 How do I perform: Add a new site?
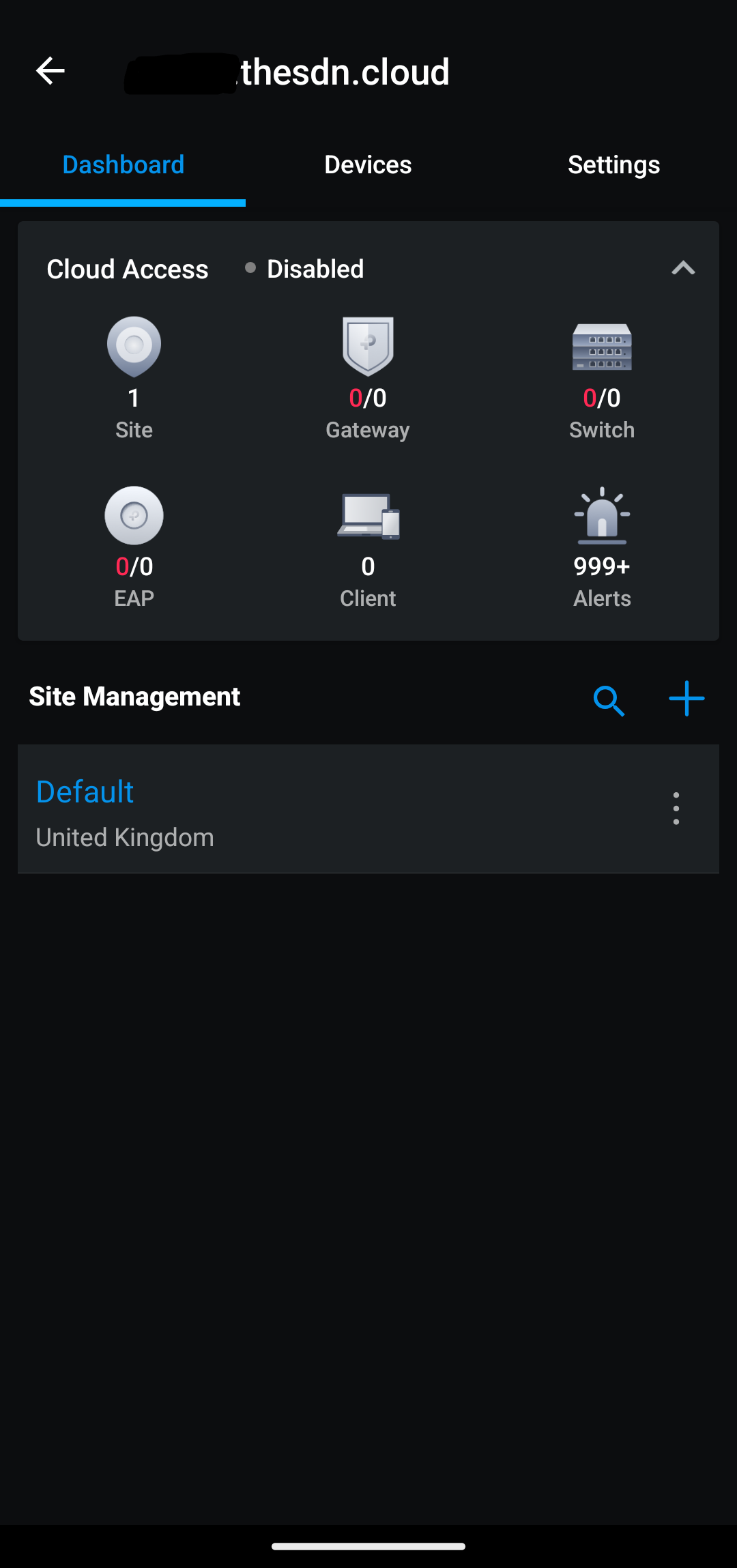pyautogui.click(x=686, y=699)
